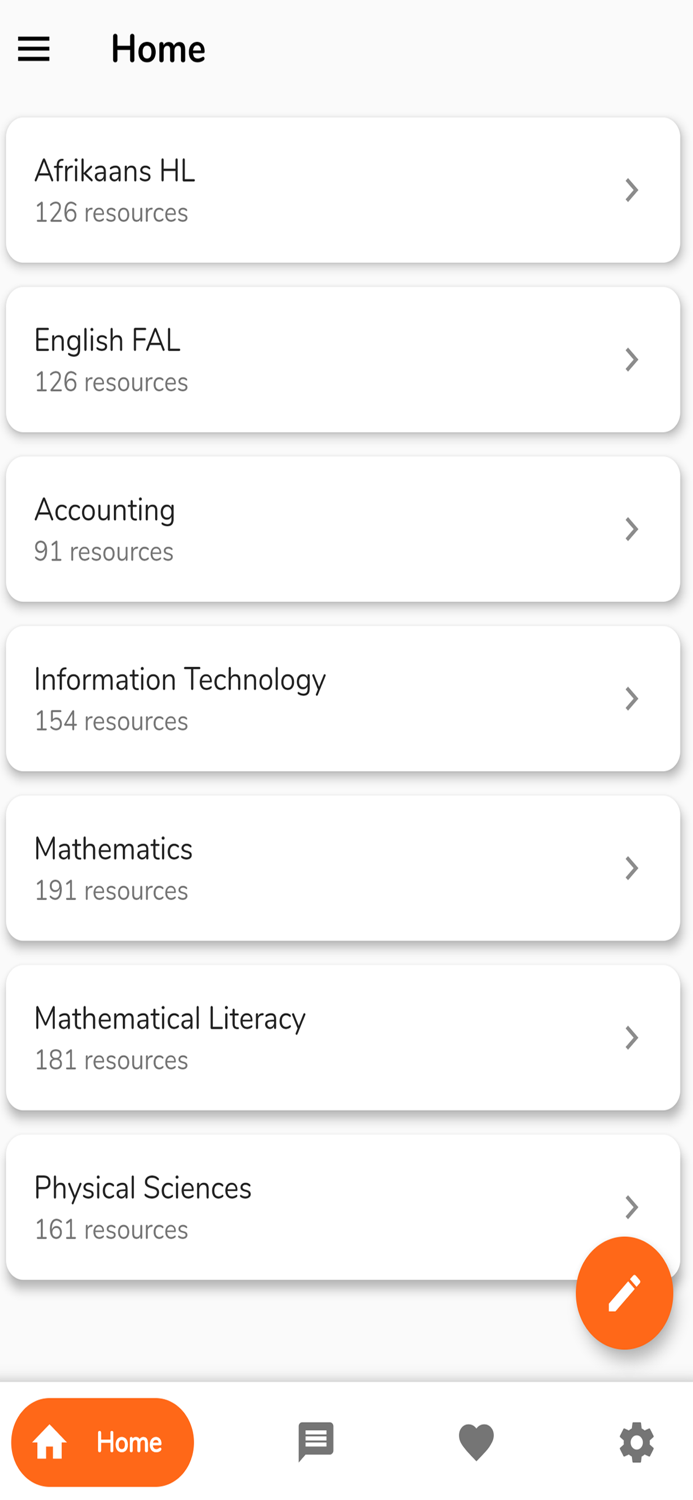
Task: Open the English FAL subject card
Action: (x=343, y=359)
